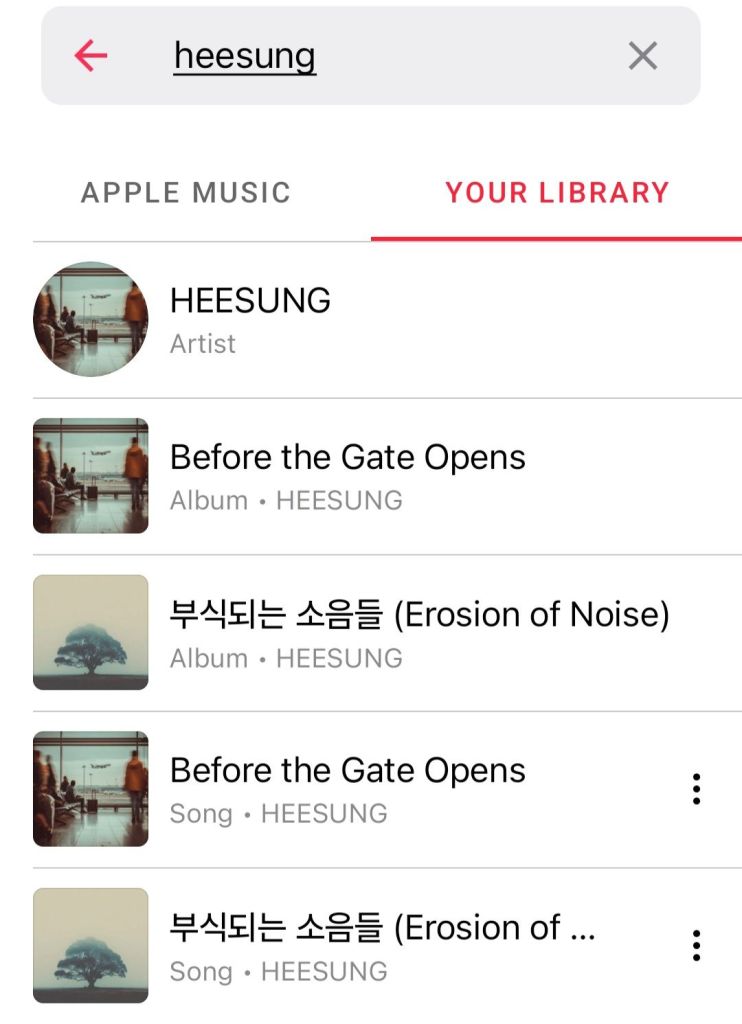The image size is (742, 1024).
Task: Switch to the Apple Music tab
Action: [186, 192]
